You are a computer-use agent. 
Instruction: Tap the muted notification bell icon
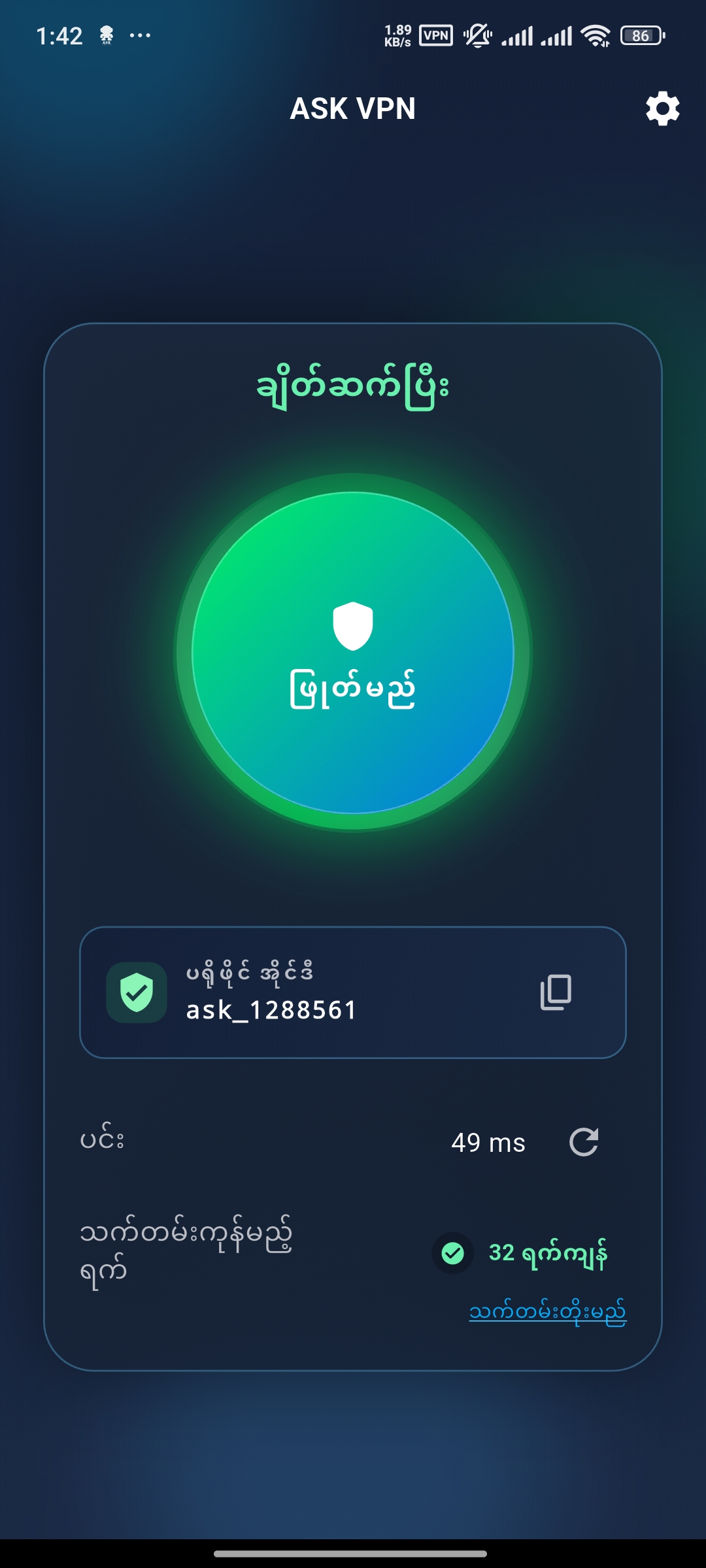point(477,35)
